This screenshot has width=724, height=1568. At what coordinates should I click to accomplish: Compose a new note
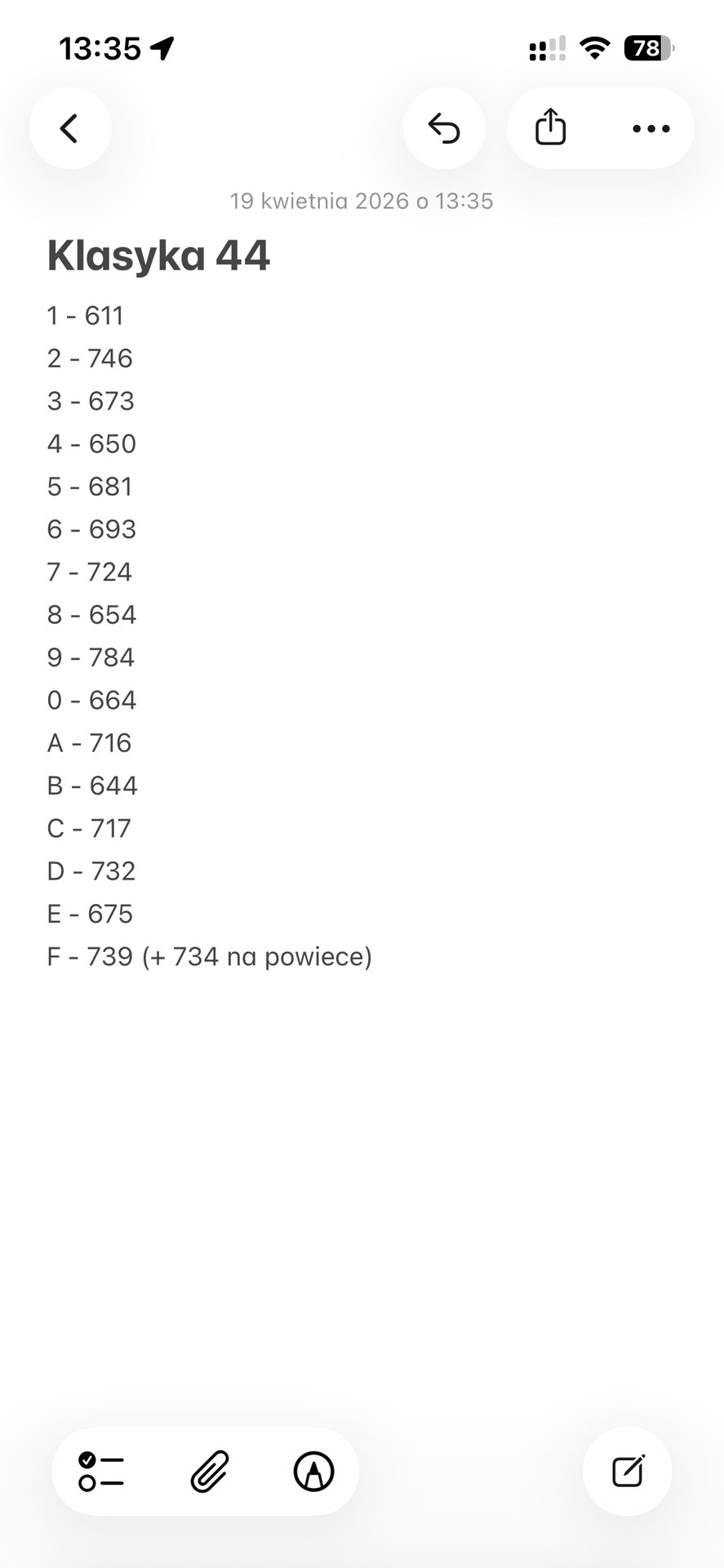[628, 1472]
